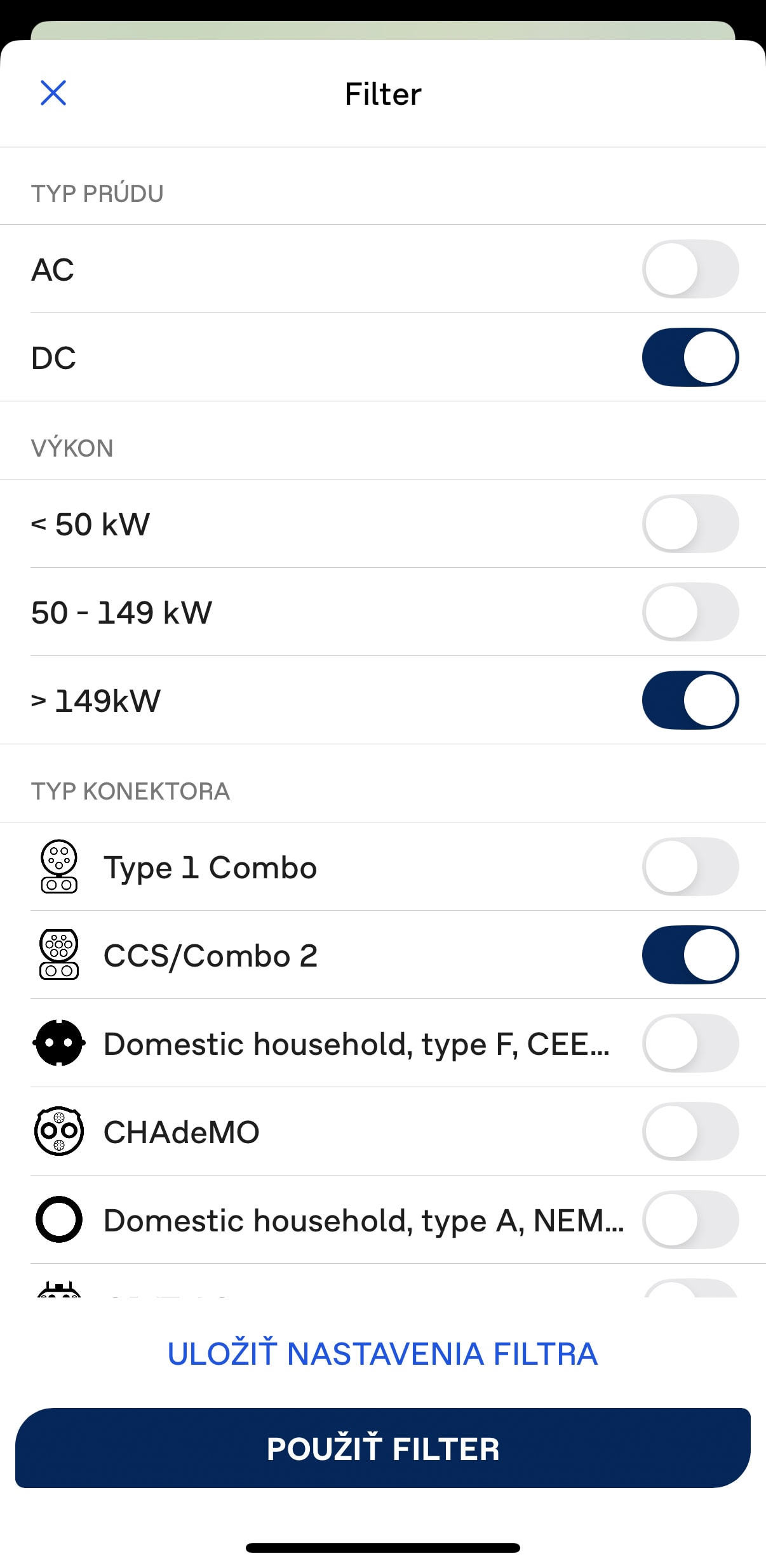The image size is (766, 1568).
Task: Toggle the < 50 kW power filter
Action: [x=690, y=524]
